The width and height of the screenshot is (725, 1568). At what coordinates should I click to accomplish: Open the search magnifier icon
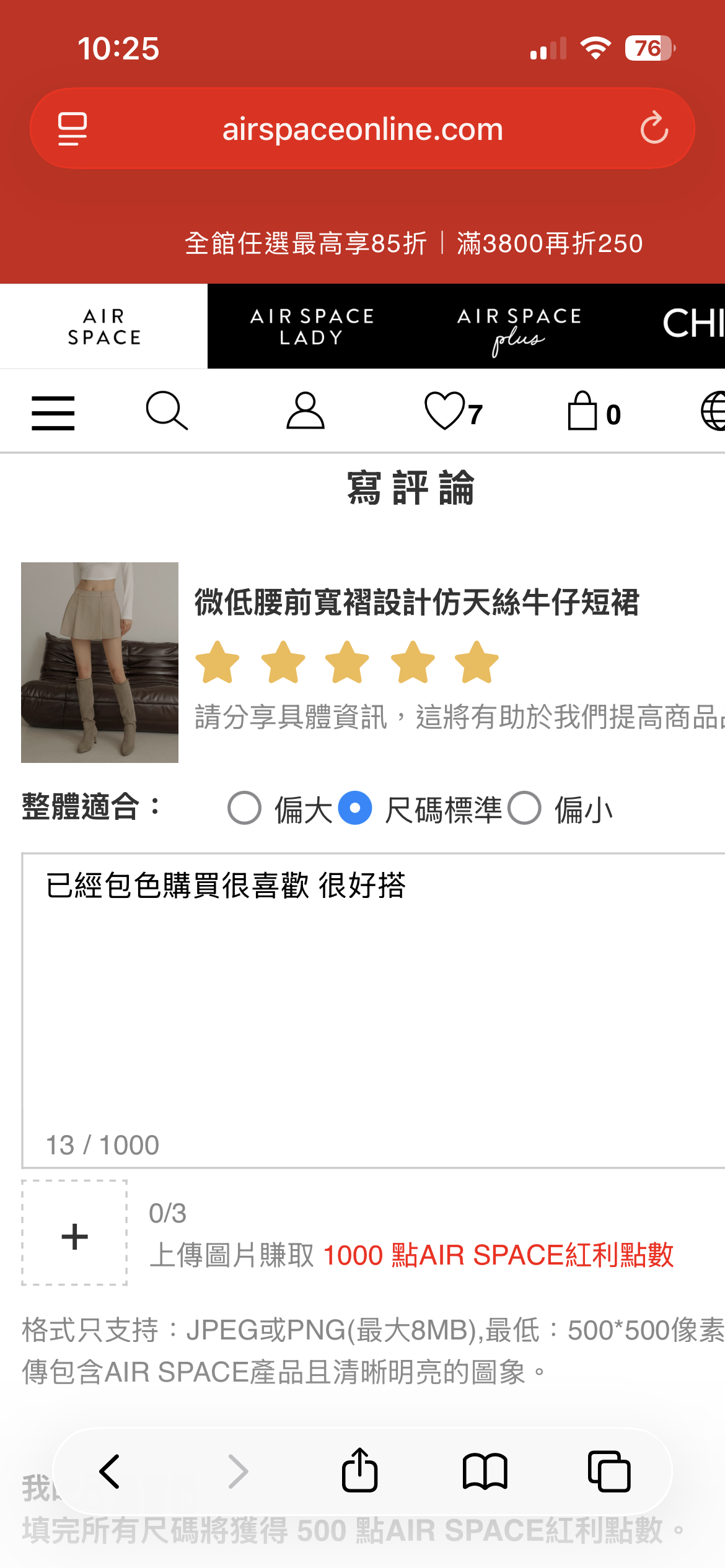[166, 411]
